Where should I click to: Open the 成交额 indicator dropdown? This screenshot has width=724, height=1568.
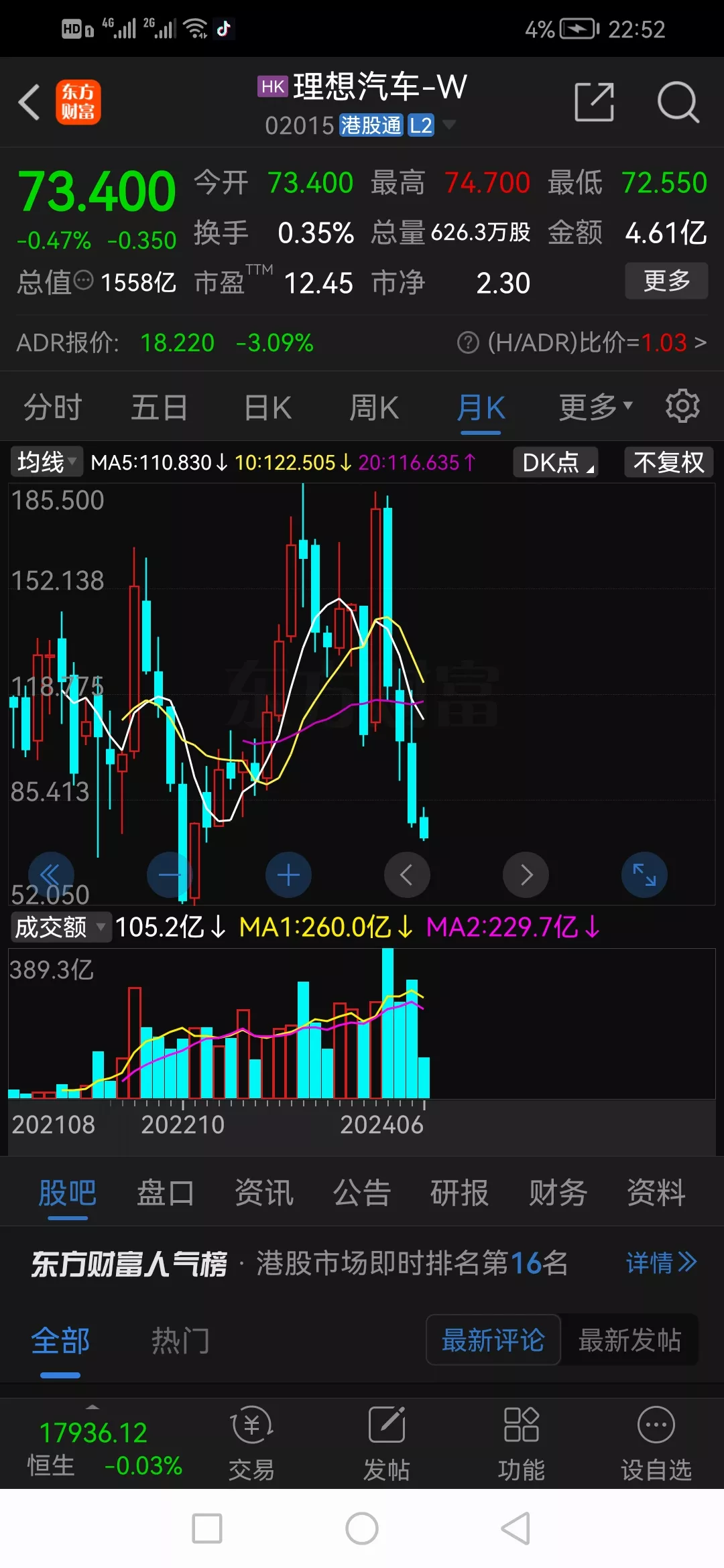60,927
